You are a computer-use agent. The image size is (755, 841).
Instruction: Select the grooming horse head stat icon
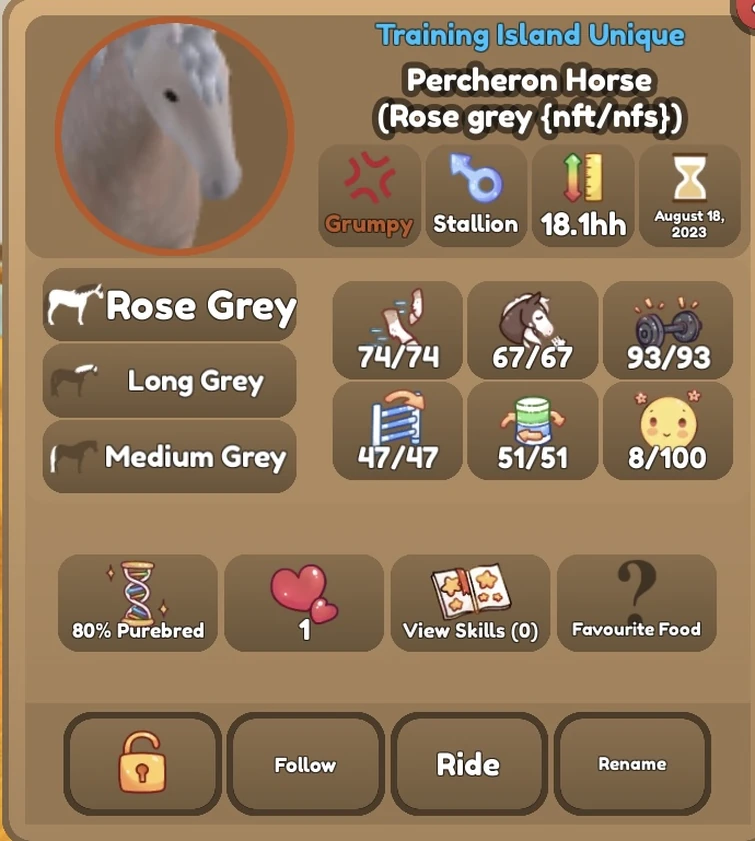(534, 320)
